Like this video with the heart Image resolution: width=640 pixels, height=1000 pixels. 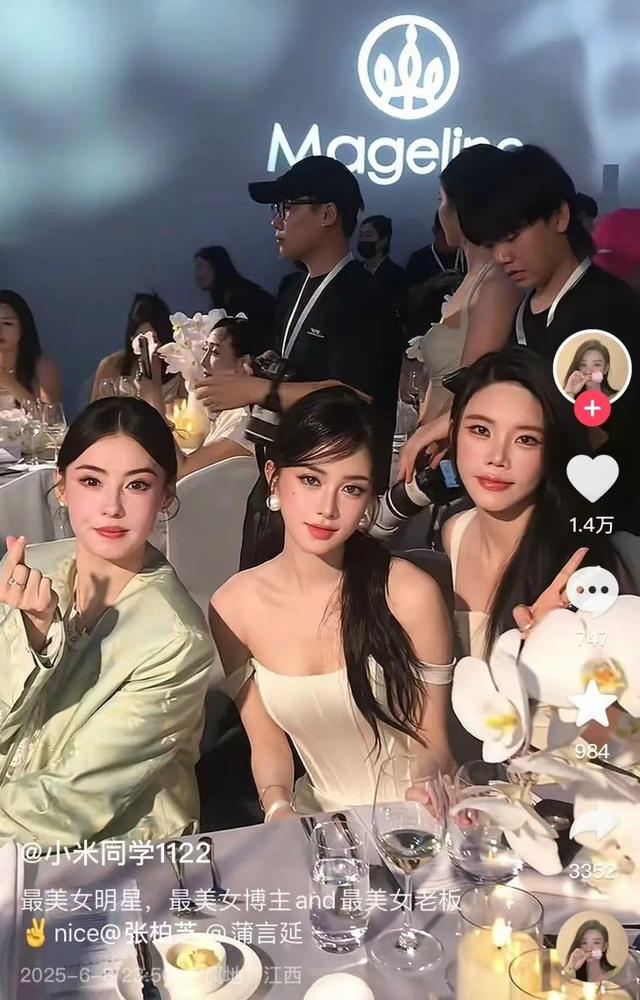[x=592, y=478]
